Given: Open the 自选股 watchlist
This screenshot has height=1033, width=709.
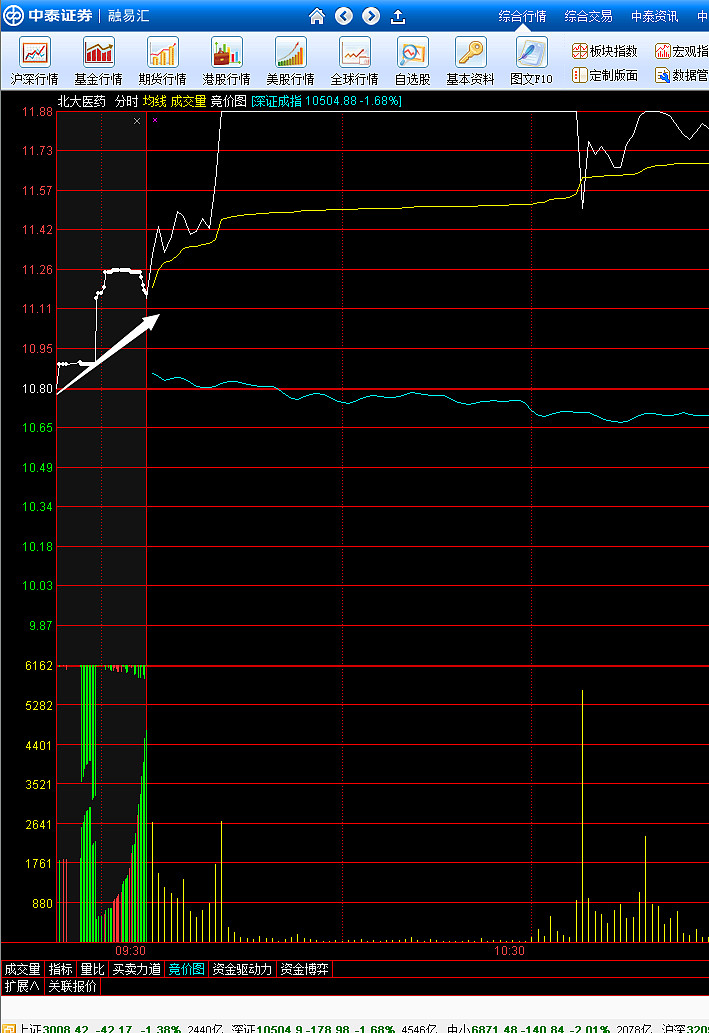Looking at the screenshot, I should (x=412, y=61).
